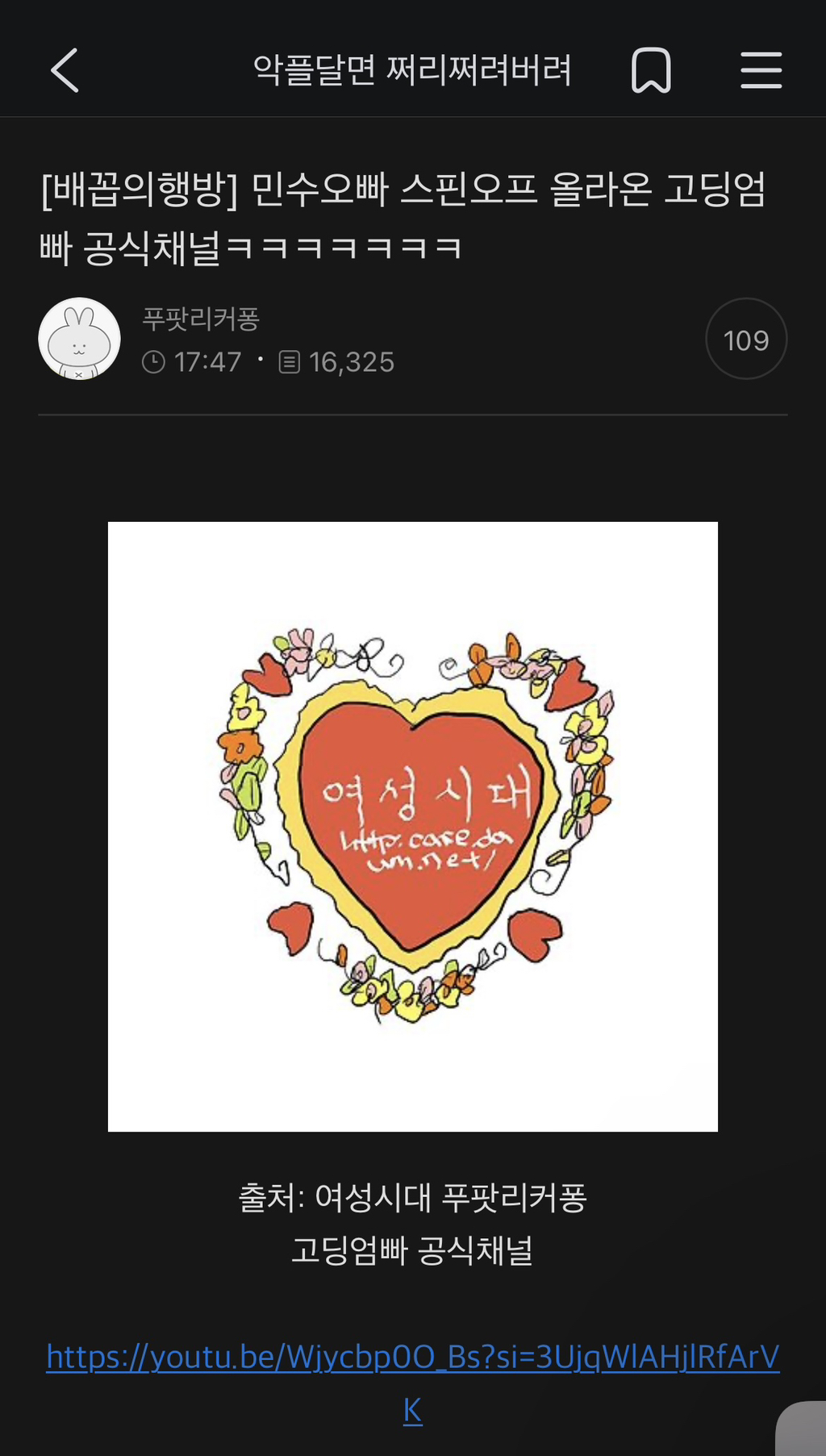View 푸팟리커퐁's profile picture

(79, 339)
